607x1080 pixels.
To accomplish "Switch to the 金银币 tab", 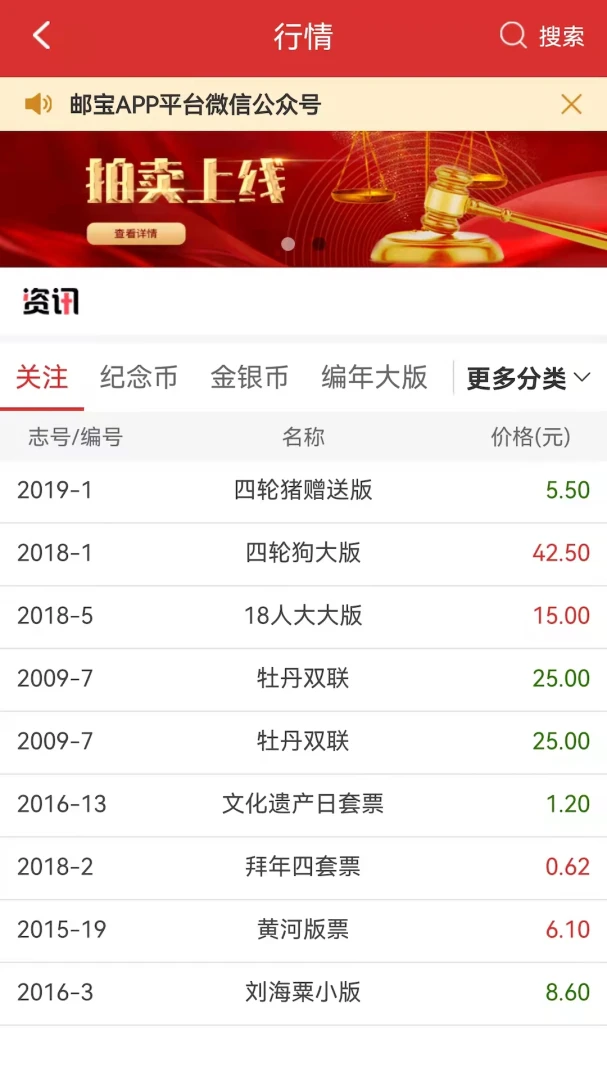I will coord(249,377).
